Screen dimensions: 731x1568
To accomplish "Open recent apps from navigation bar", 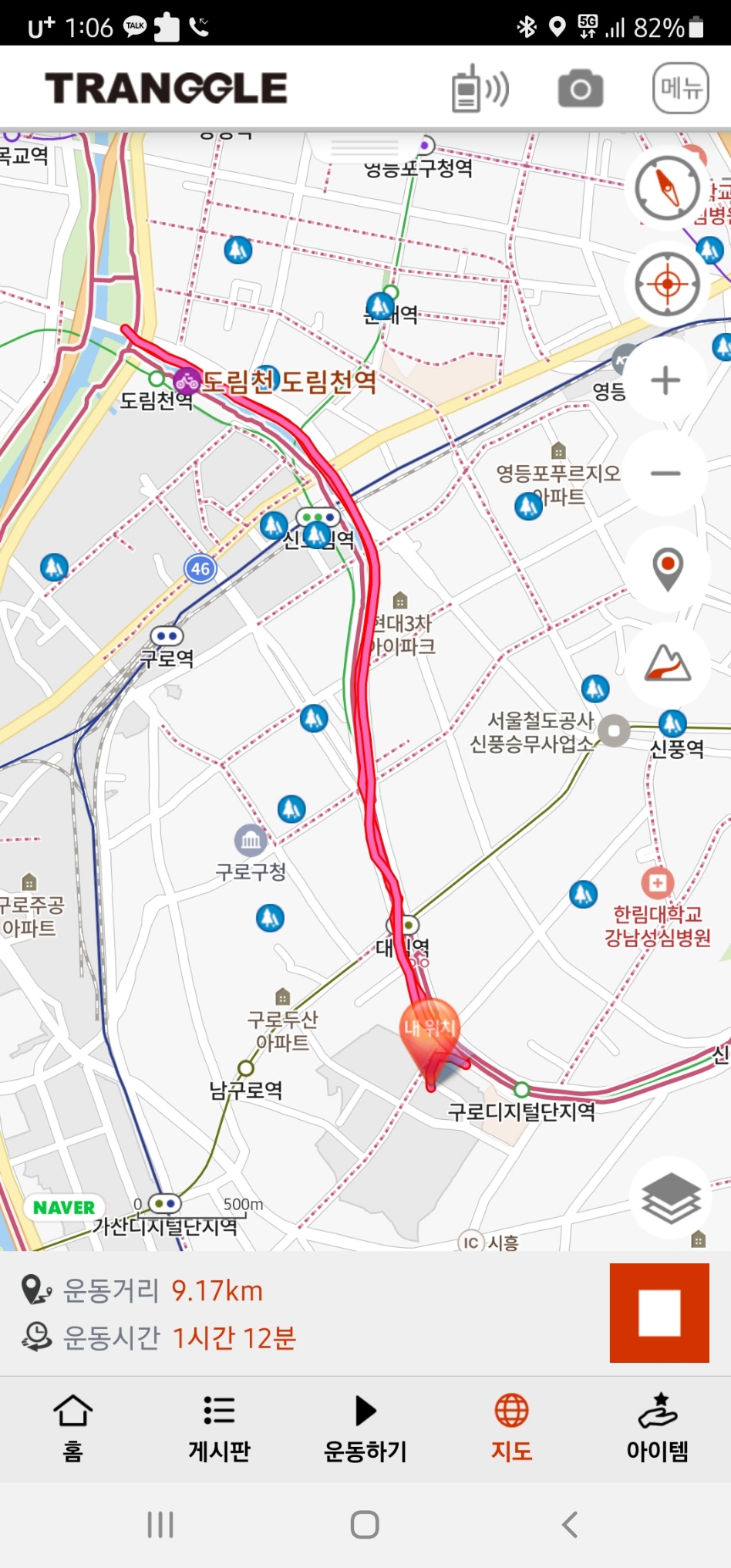I will click(160, 1525).
